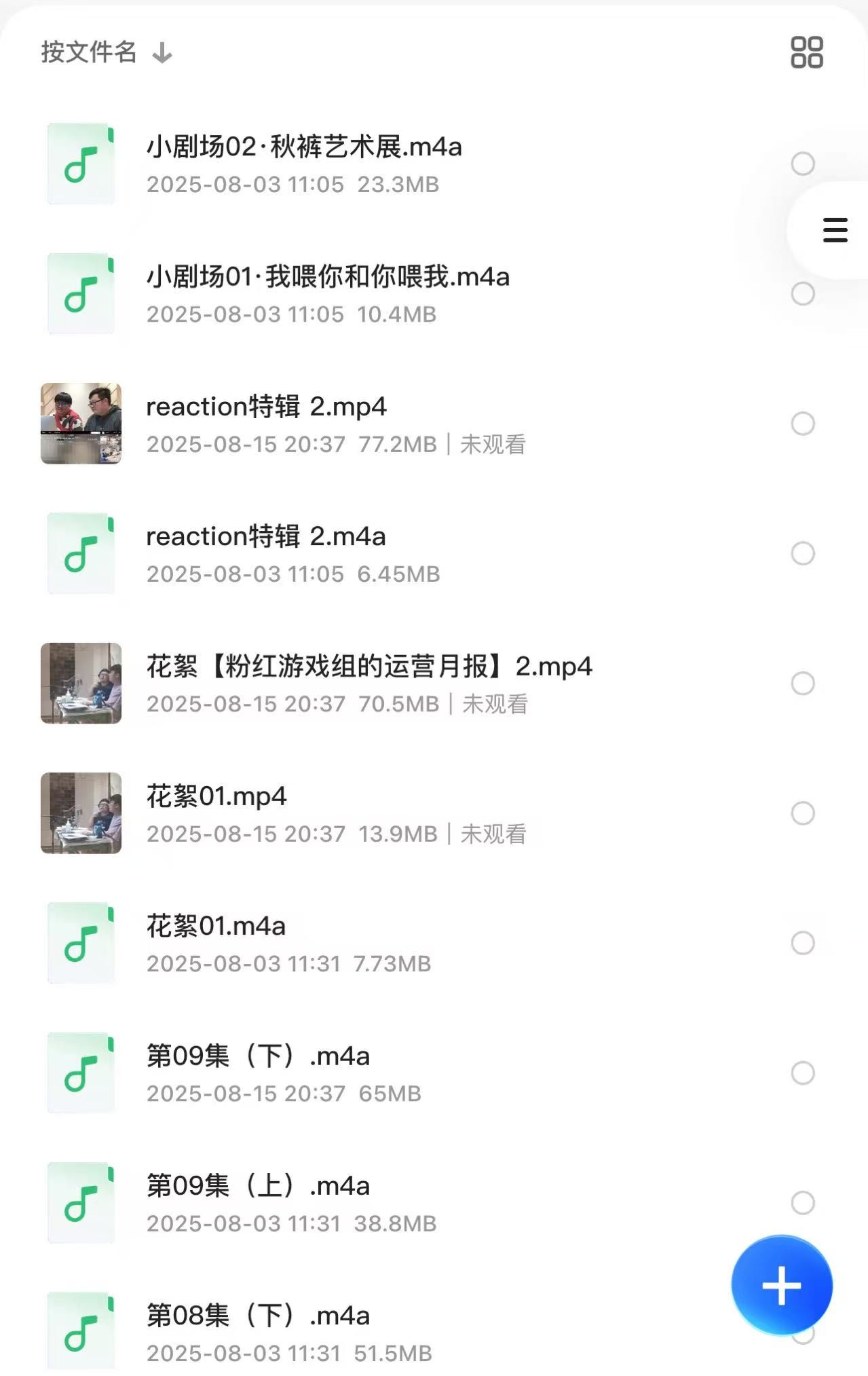The height and width of the screenshot is (1376, 868).
Task: Play 花絮01.mp4 video
Action: (216, 796)
